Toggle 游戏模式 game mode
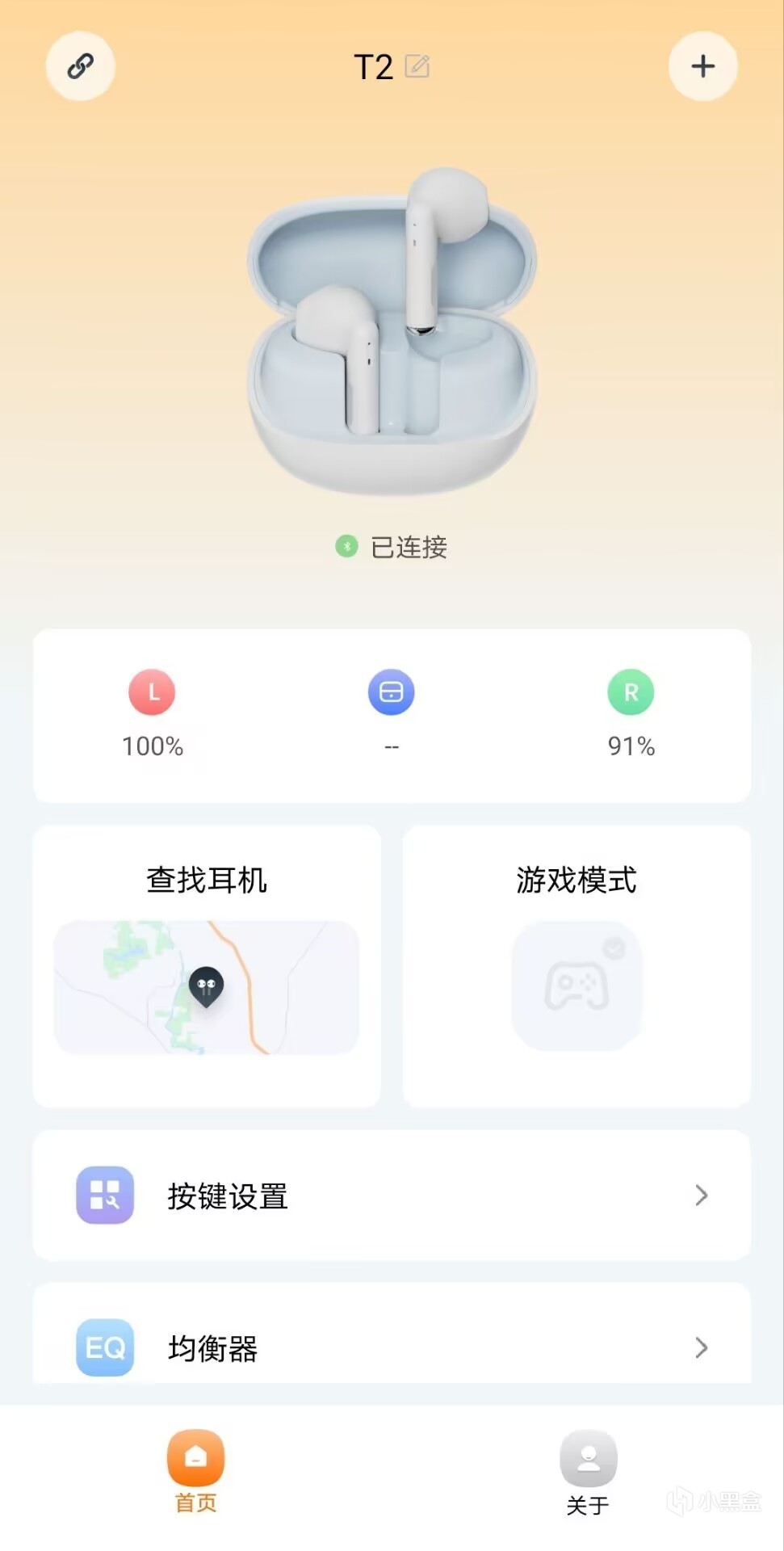 [576, 986]
